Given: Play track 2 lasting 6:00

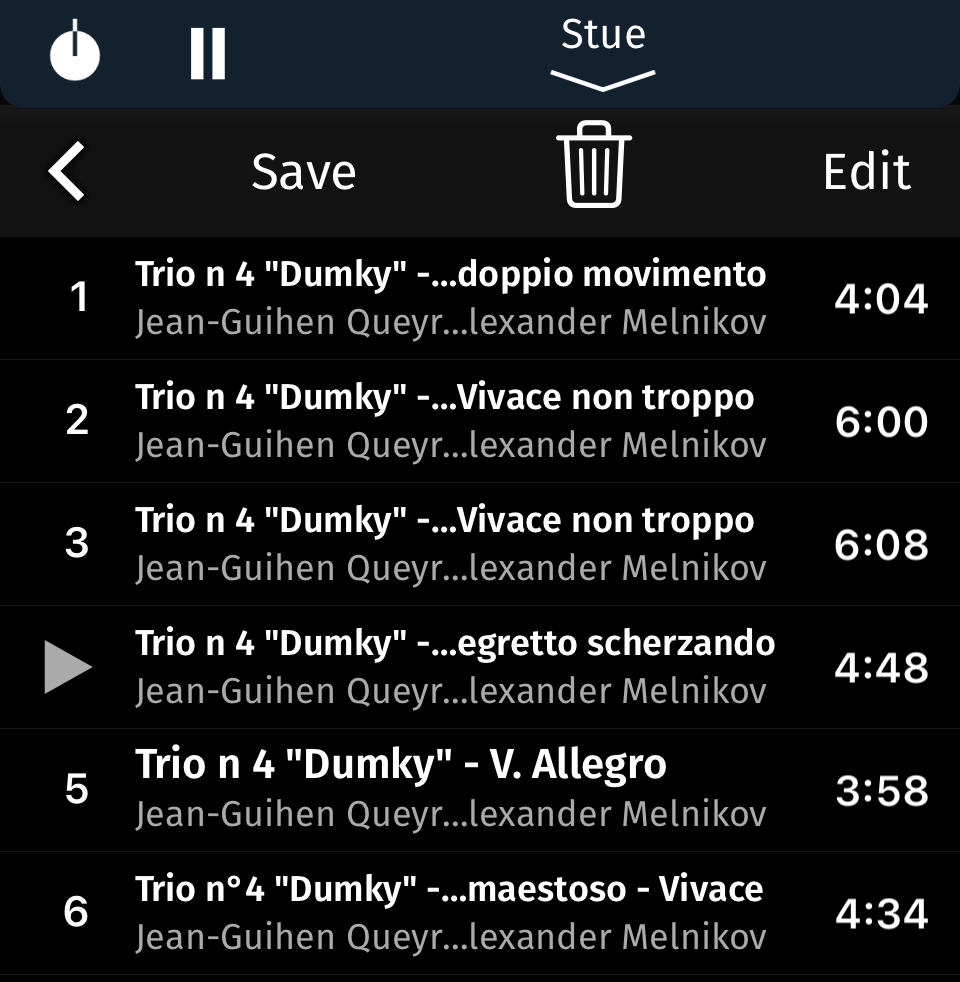Looking at the screenshot, I should 451,421.
